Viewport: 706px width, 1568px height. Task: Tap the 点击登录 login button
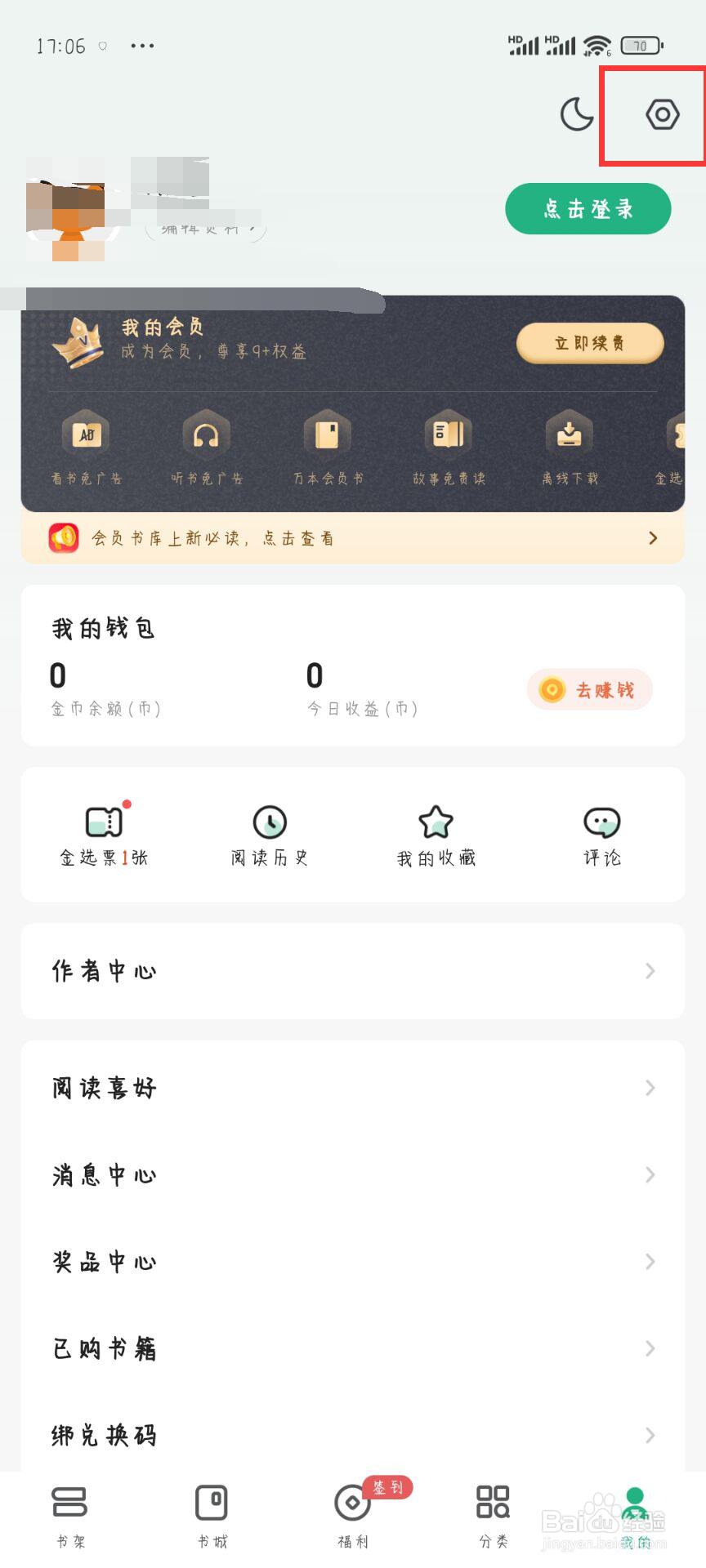[587, 209]
